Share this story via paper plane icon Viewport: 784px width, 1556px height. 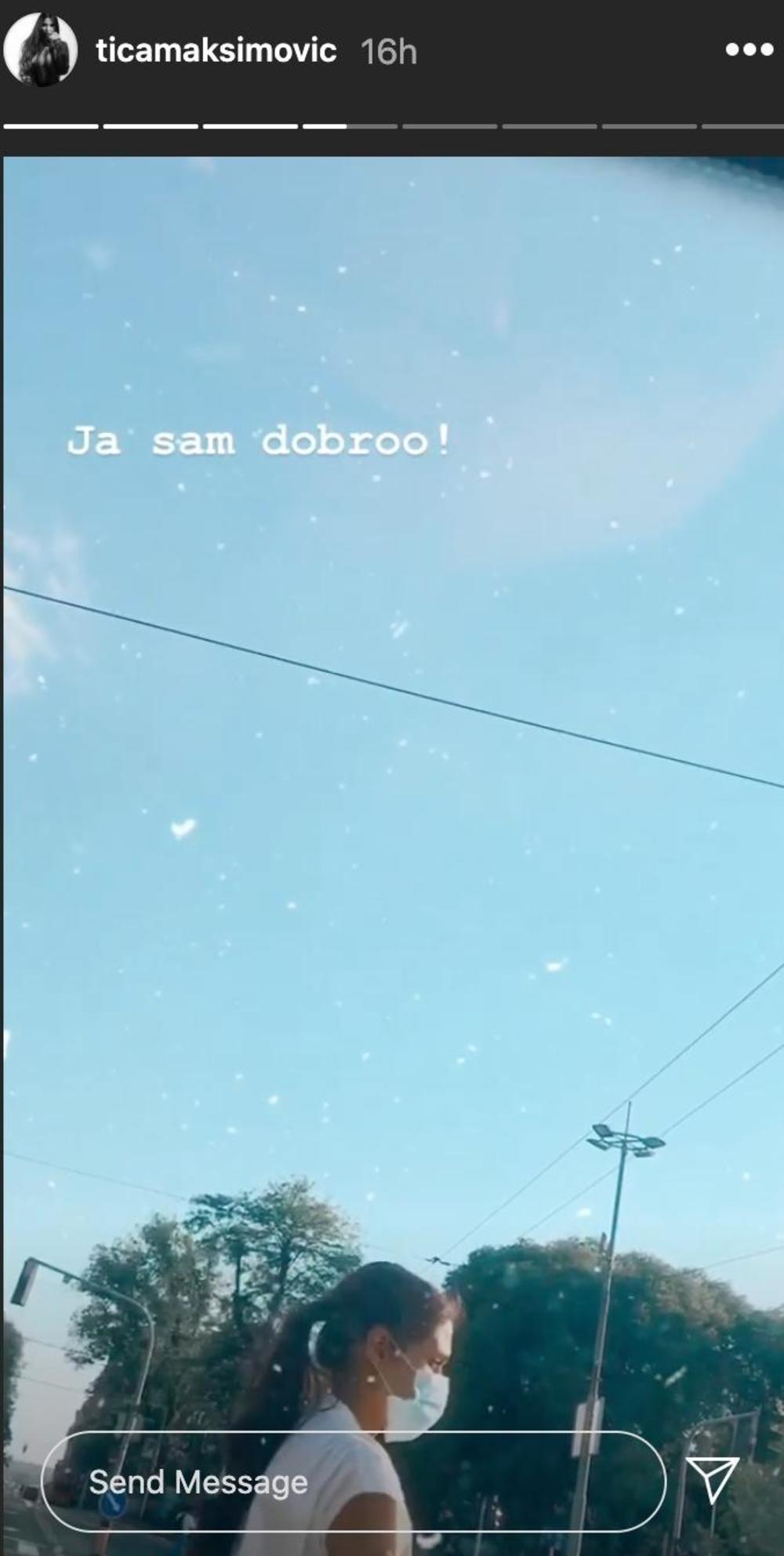712,1479
